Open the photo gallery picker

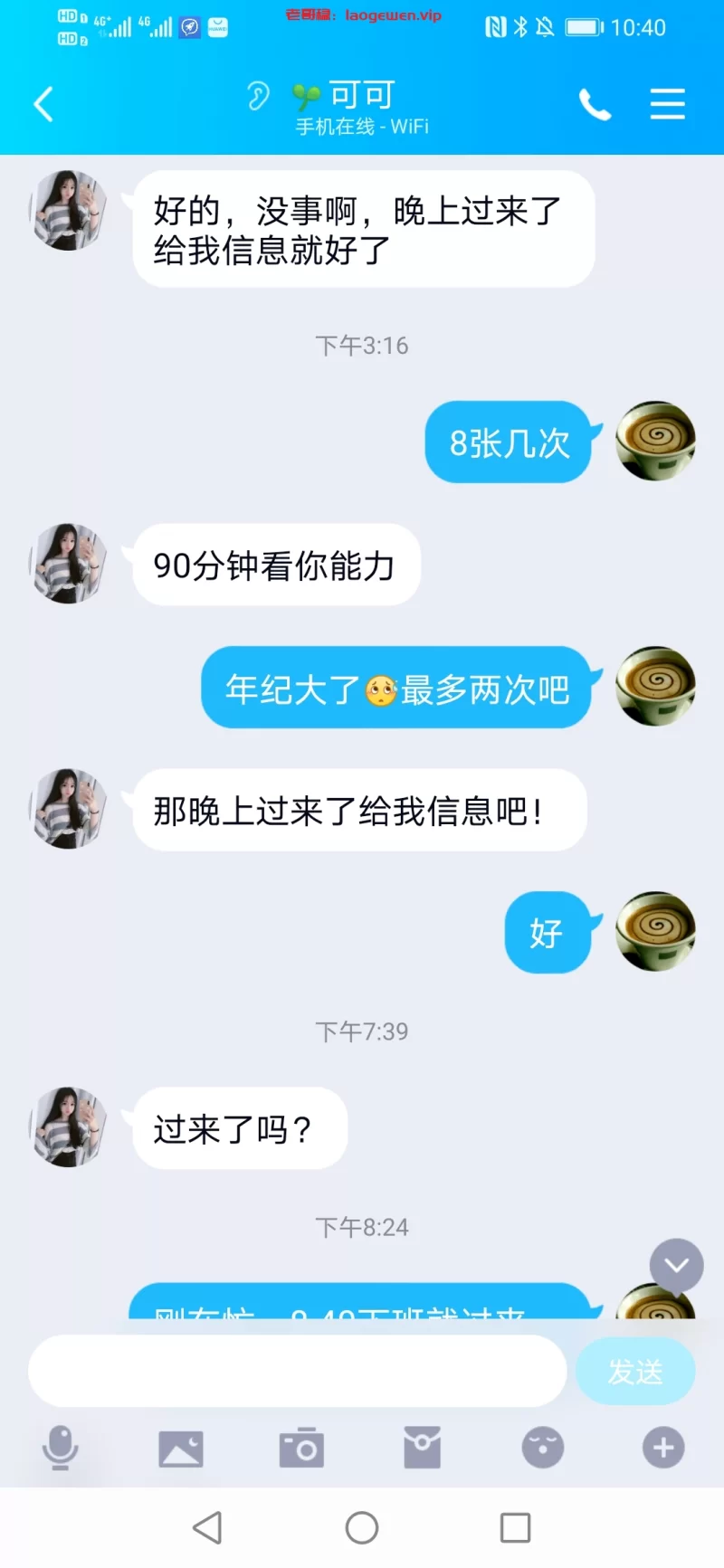(x=181, y=1448)
